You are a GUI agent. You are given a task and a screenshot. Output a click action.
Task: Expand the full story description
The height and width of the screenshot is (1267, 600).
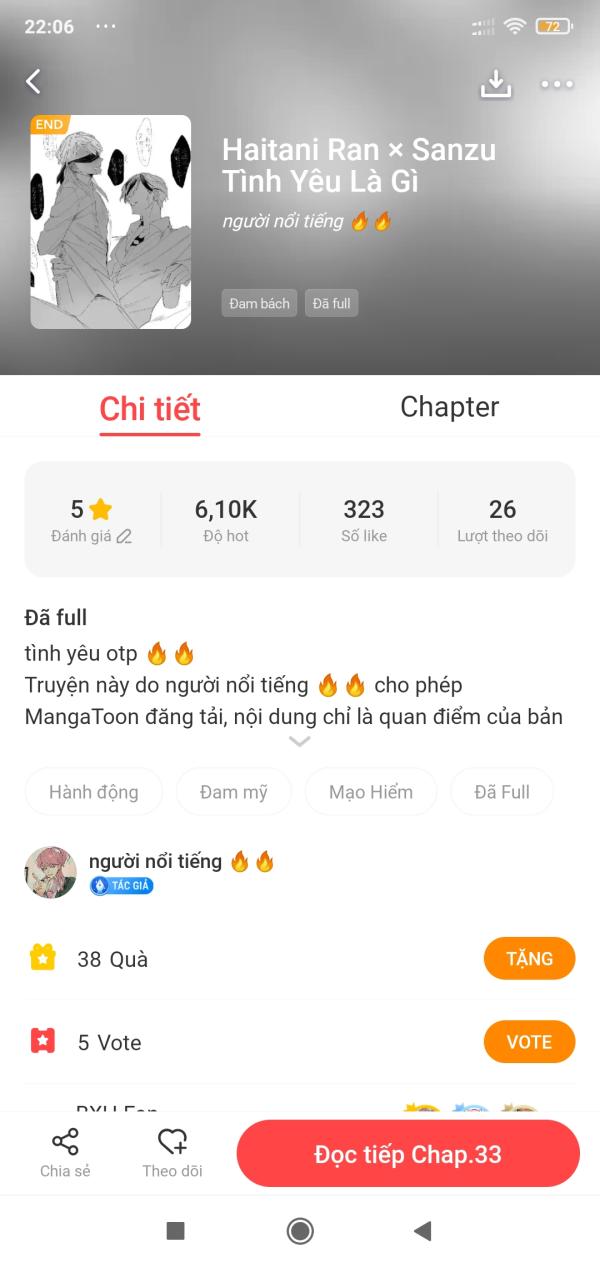point(299,741)
